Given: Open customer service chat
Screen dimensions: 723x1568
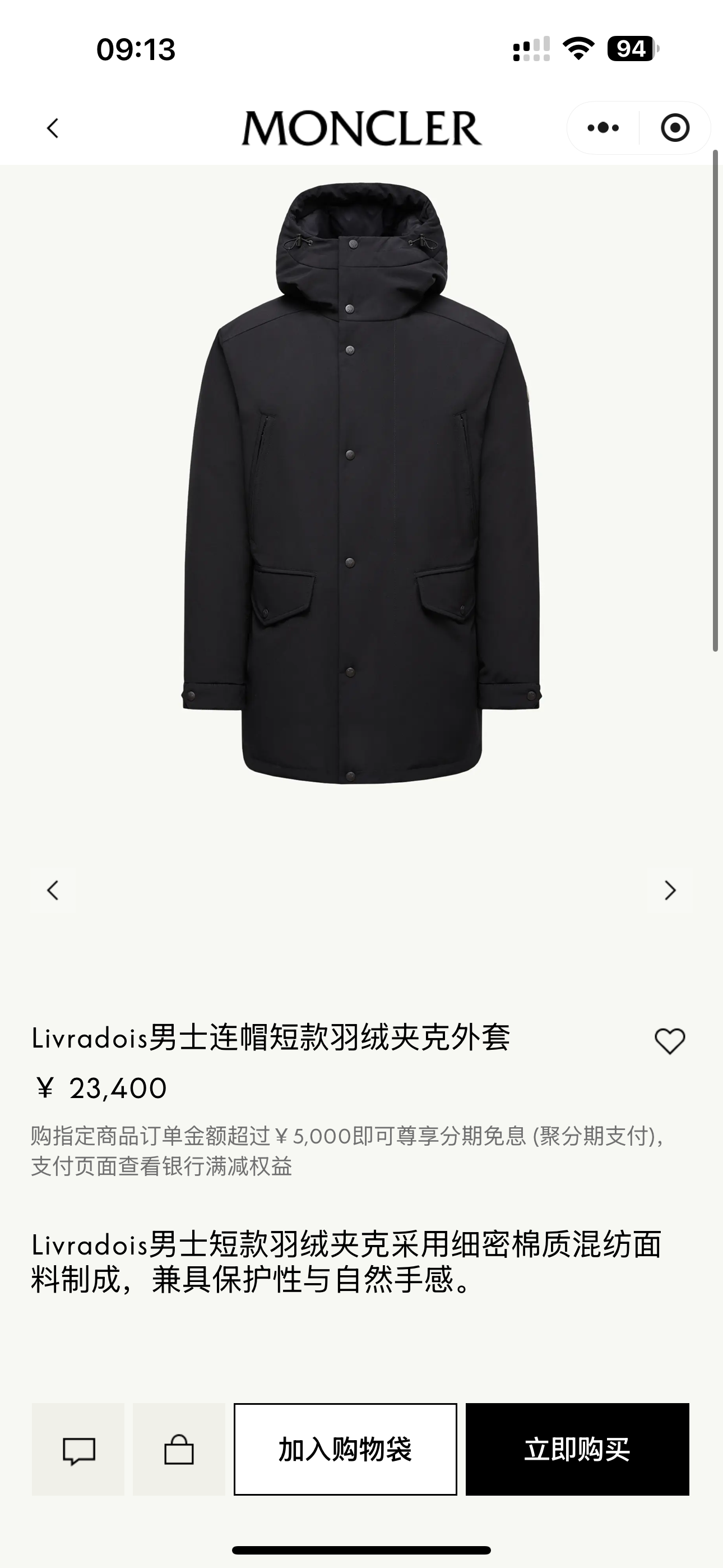Looking at the screenshot, I should click(78, 1449).
